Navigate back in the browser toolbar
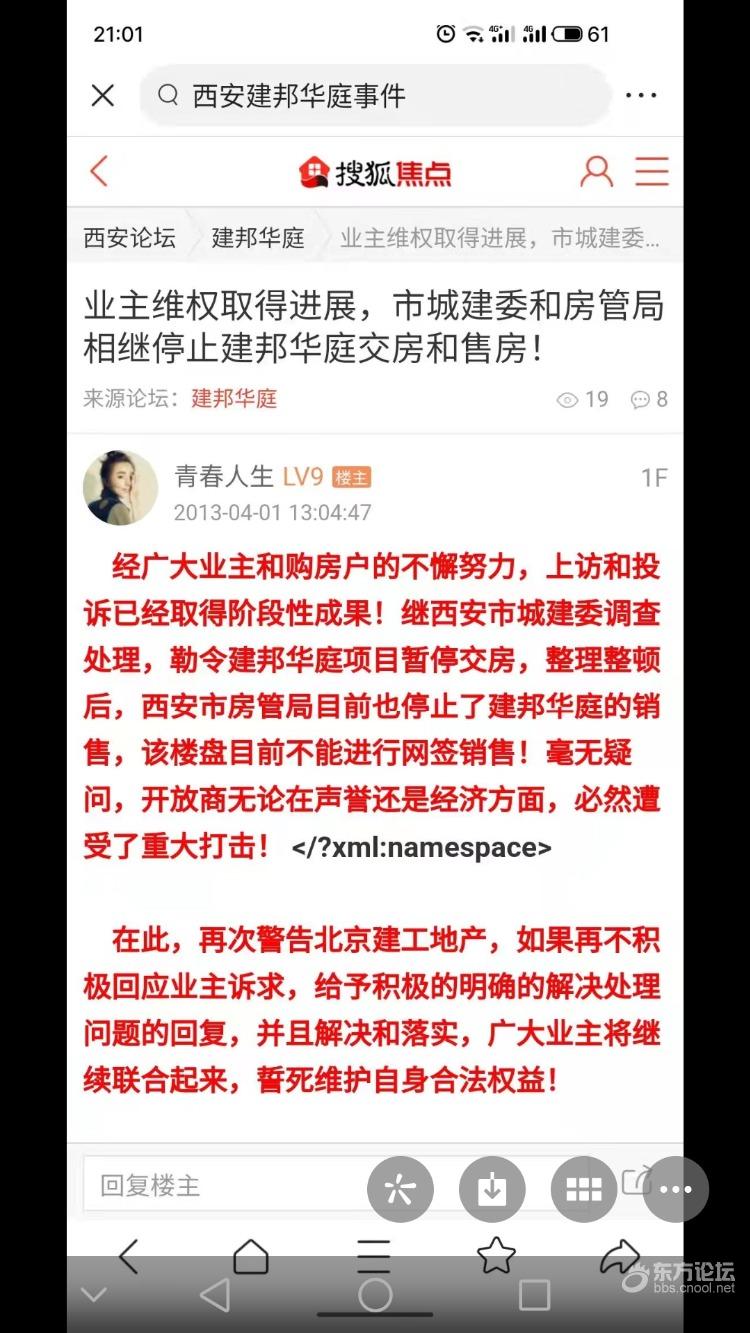This screenshot has width=750, height=1333. [128, 1256]
